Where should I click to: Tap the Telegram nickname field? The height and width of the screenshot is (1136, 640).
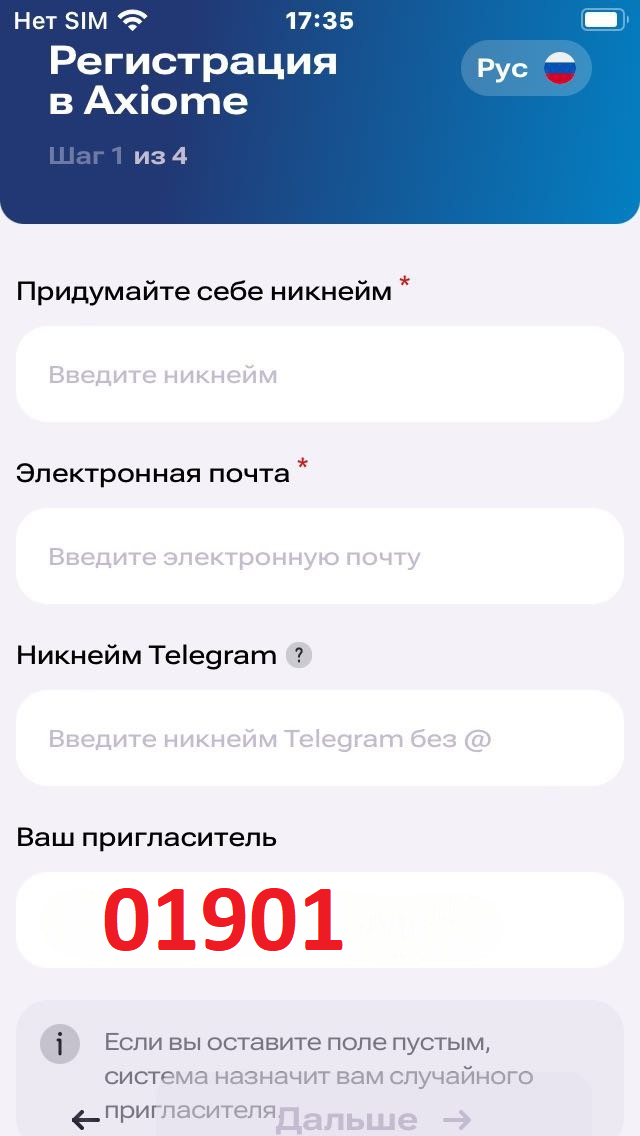tap(320, 739)
